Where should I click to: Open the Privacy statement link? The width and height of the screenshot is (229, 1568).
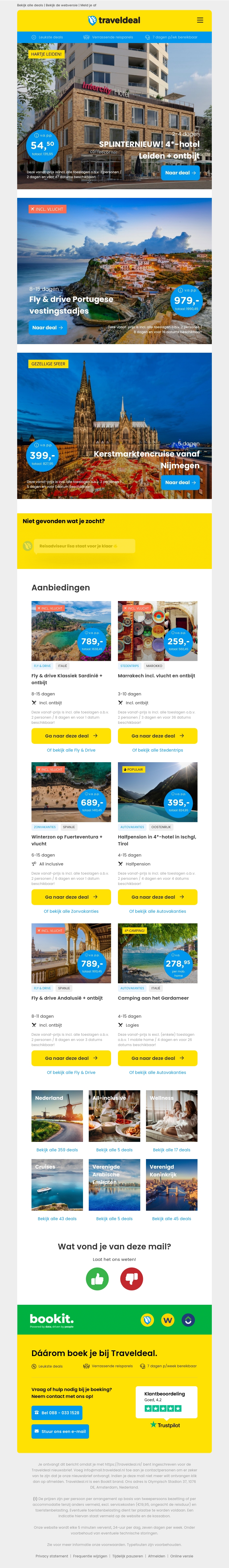pos(52,1556)
